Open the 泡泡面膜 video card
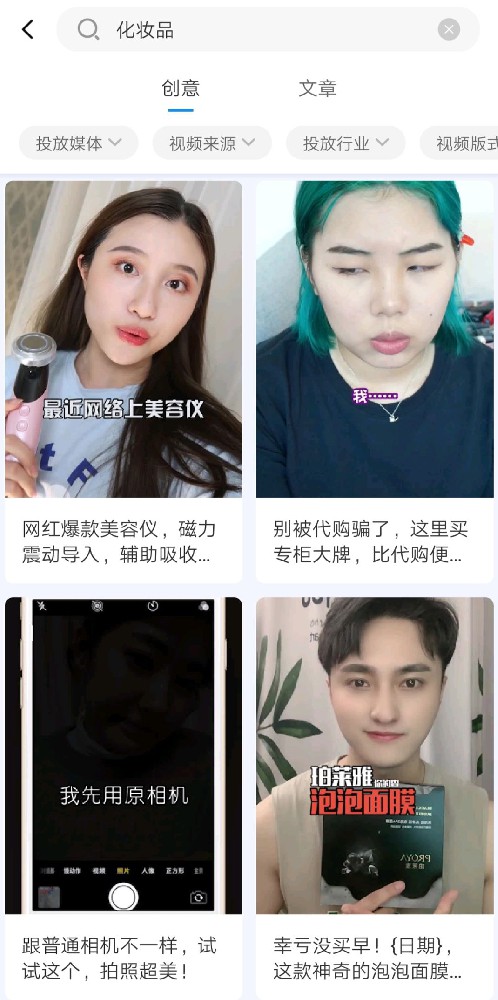Viewport: 498px width, 1000px height. pyautogui.click(x=375, y=797)
